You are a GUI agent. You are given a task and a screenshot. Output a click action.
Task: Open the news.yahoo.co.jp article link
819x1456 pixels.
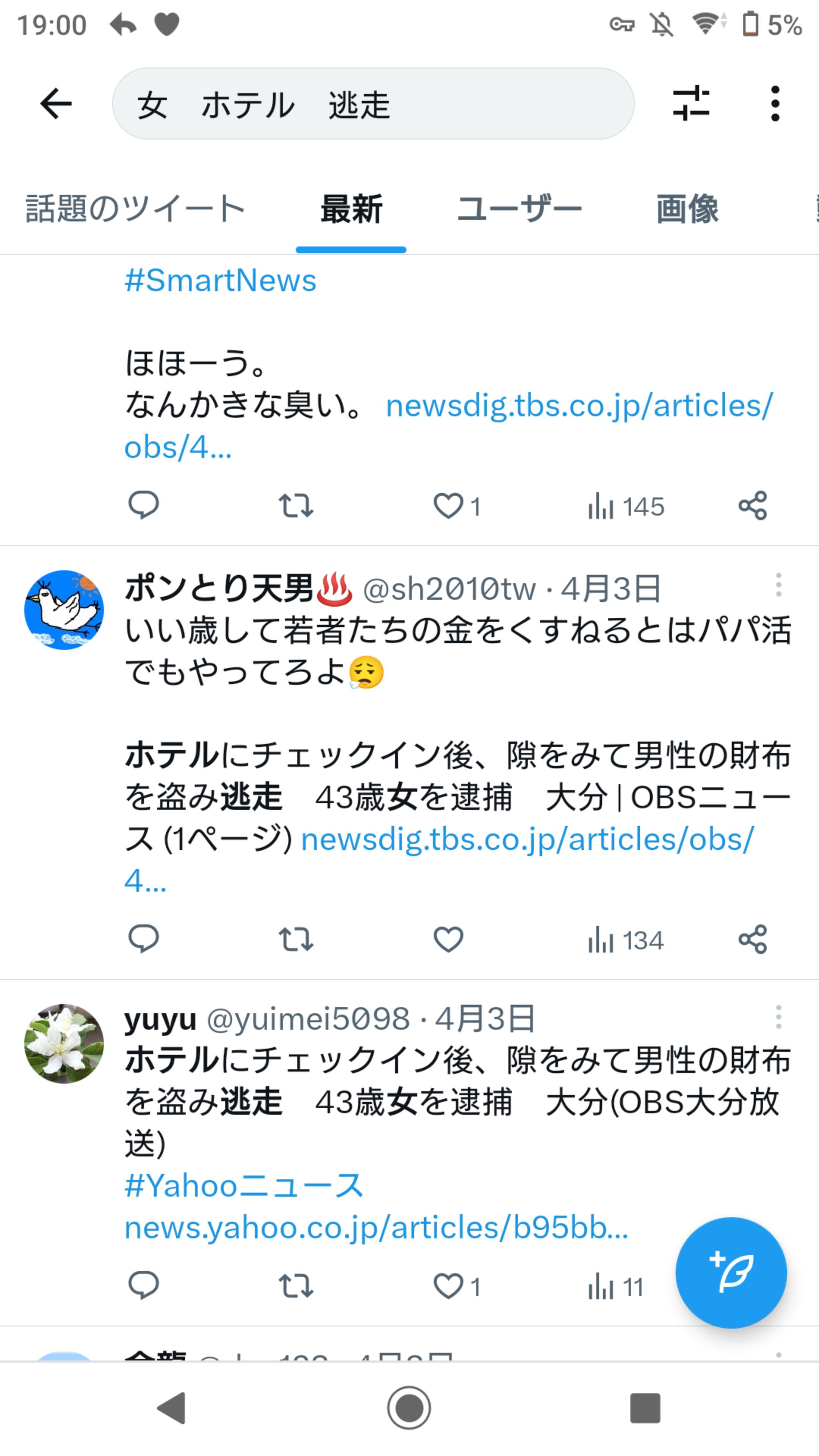pyautogui.click(x=377, y=1228)
